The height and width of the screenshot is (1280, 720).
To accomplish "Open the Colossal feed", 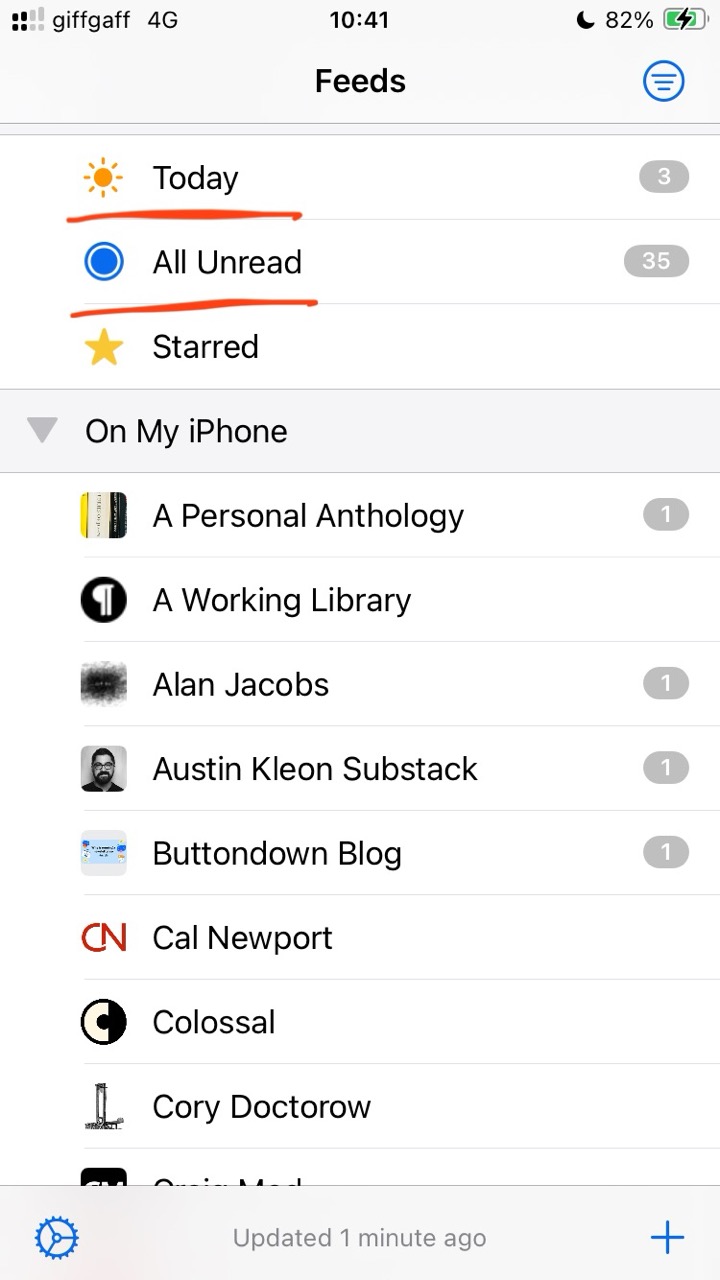I will click(x=214, y=1022).
